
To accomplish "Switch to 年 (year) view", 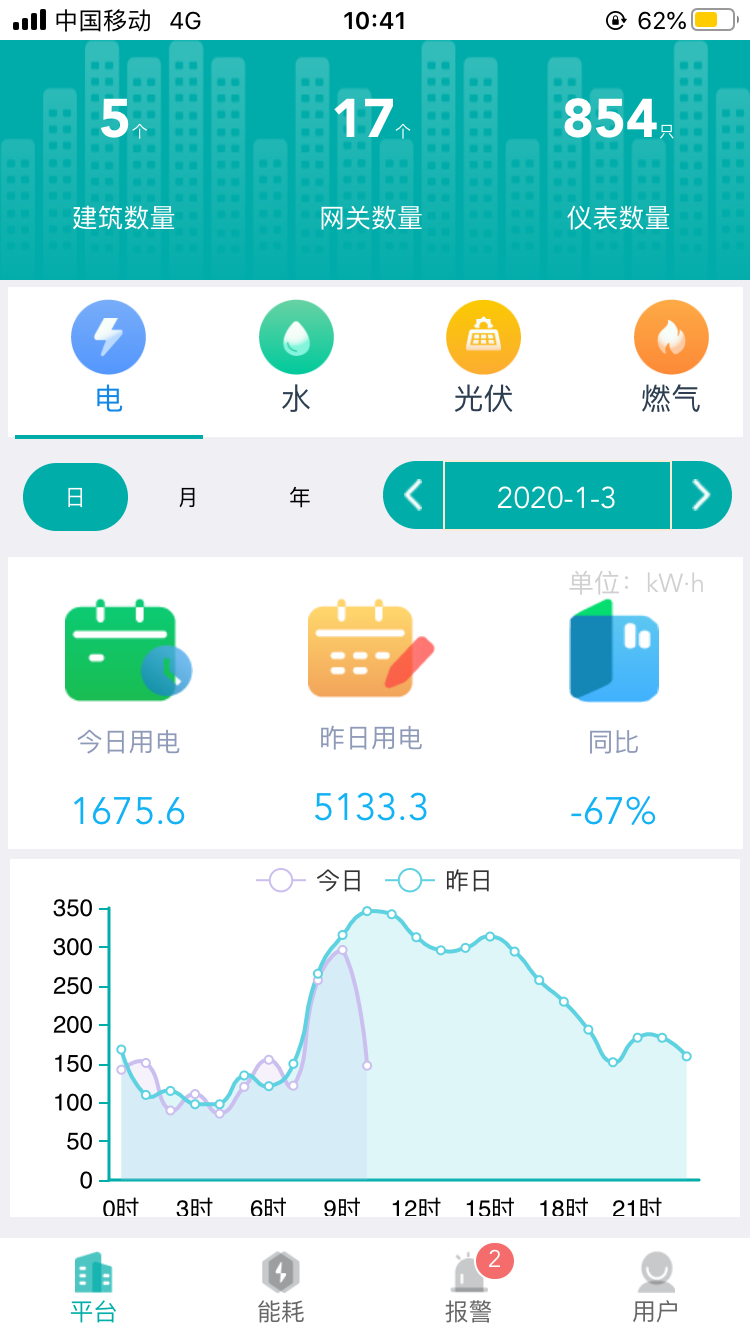I will [300, 497].
